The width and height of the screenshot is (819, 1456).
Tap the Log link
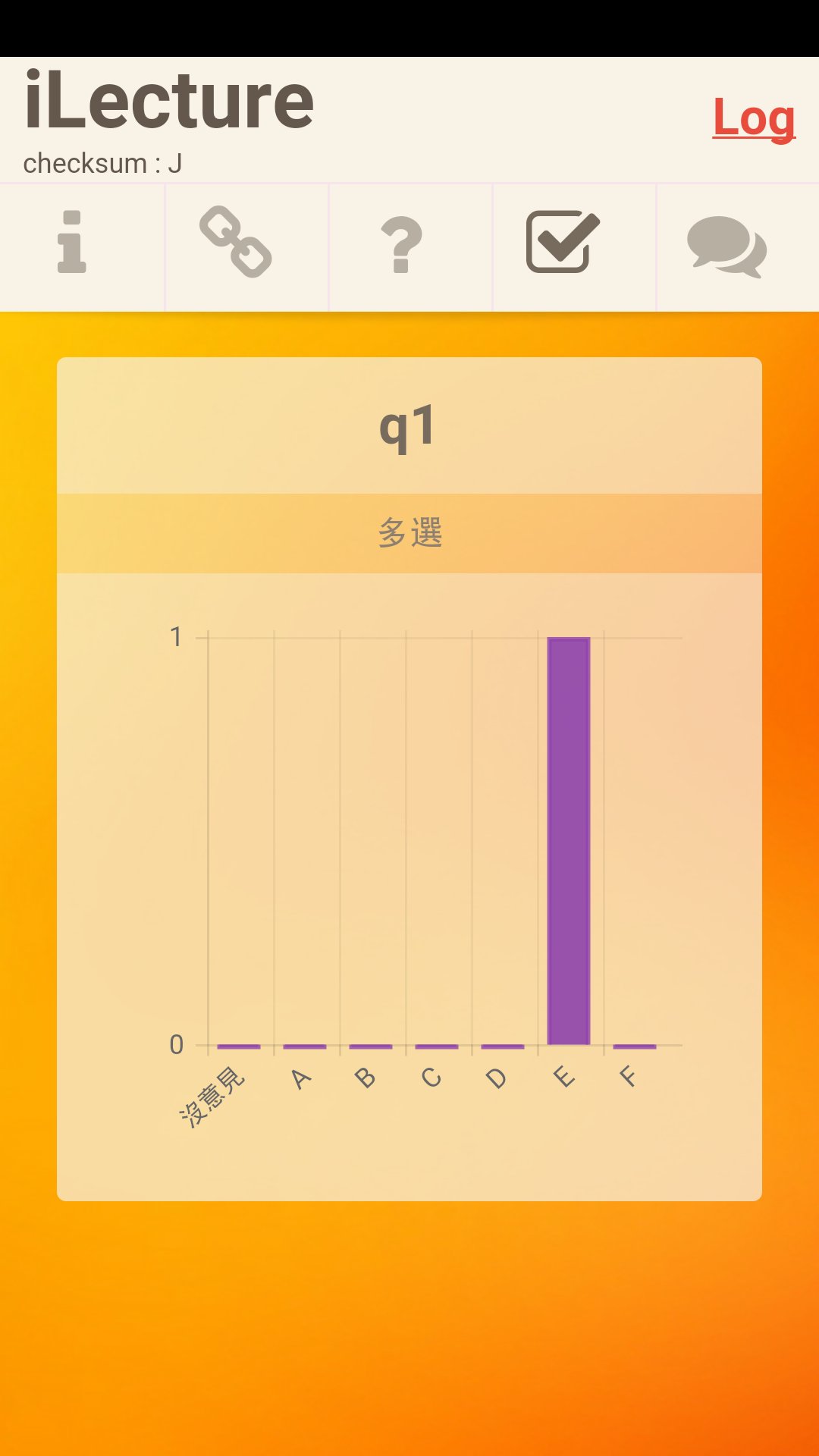click(754, 118)
